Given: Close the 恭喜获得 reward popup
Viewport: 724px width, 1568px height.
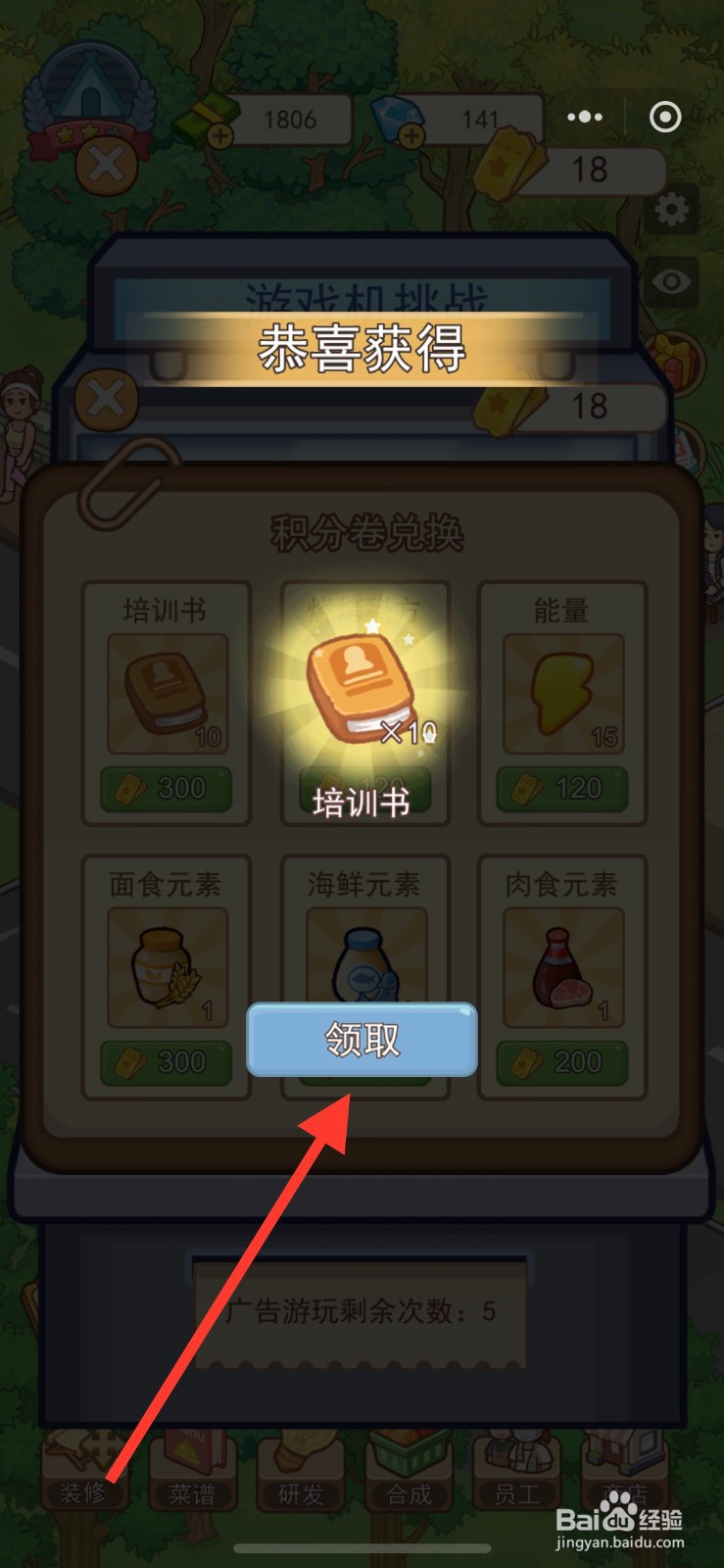Looking at the screenshot, I should (x=106, y=400).
